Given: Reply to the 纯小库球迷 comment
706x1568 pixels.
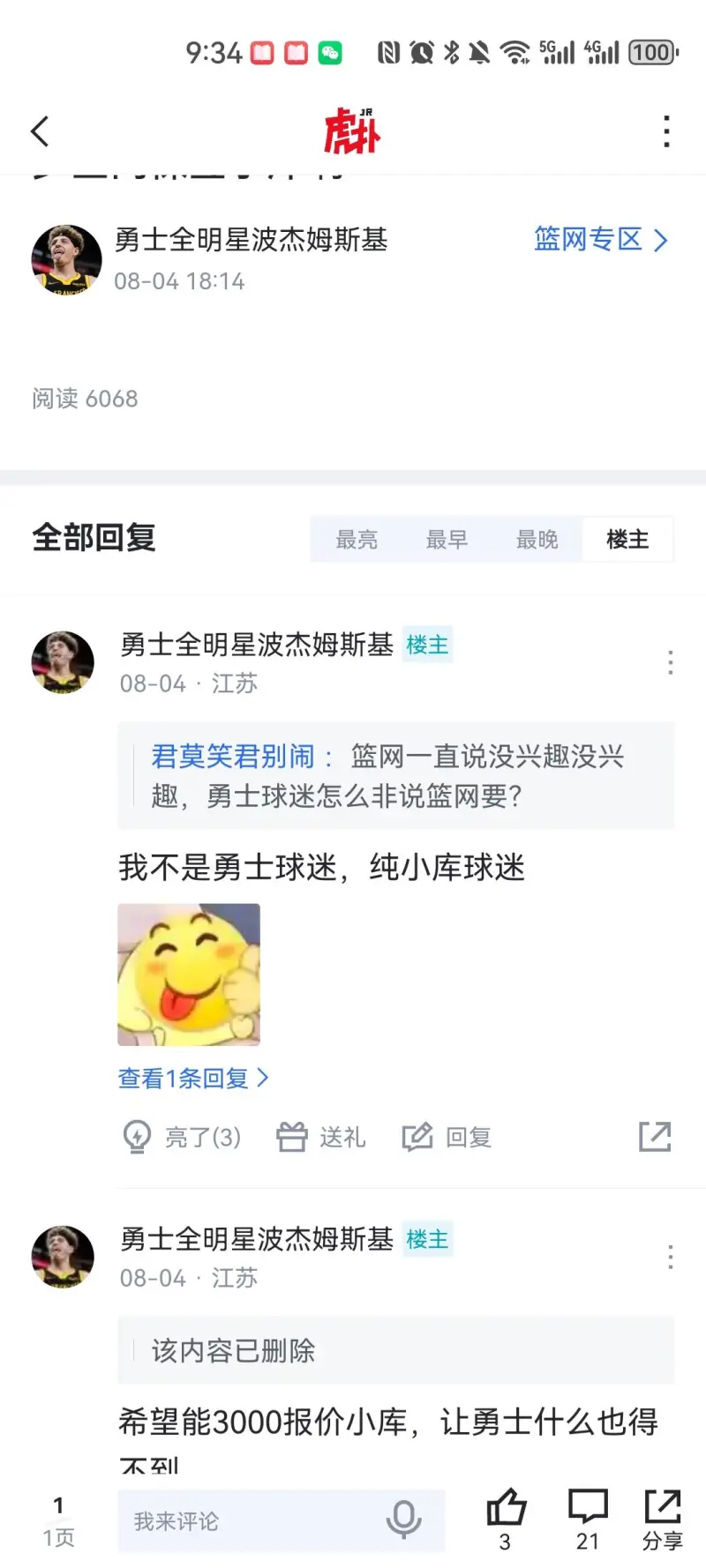Looking at the screenshot, I should click(x=447, y=1137).
